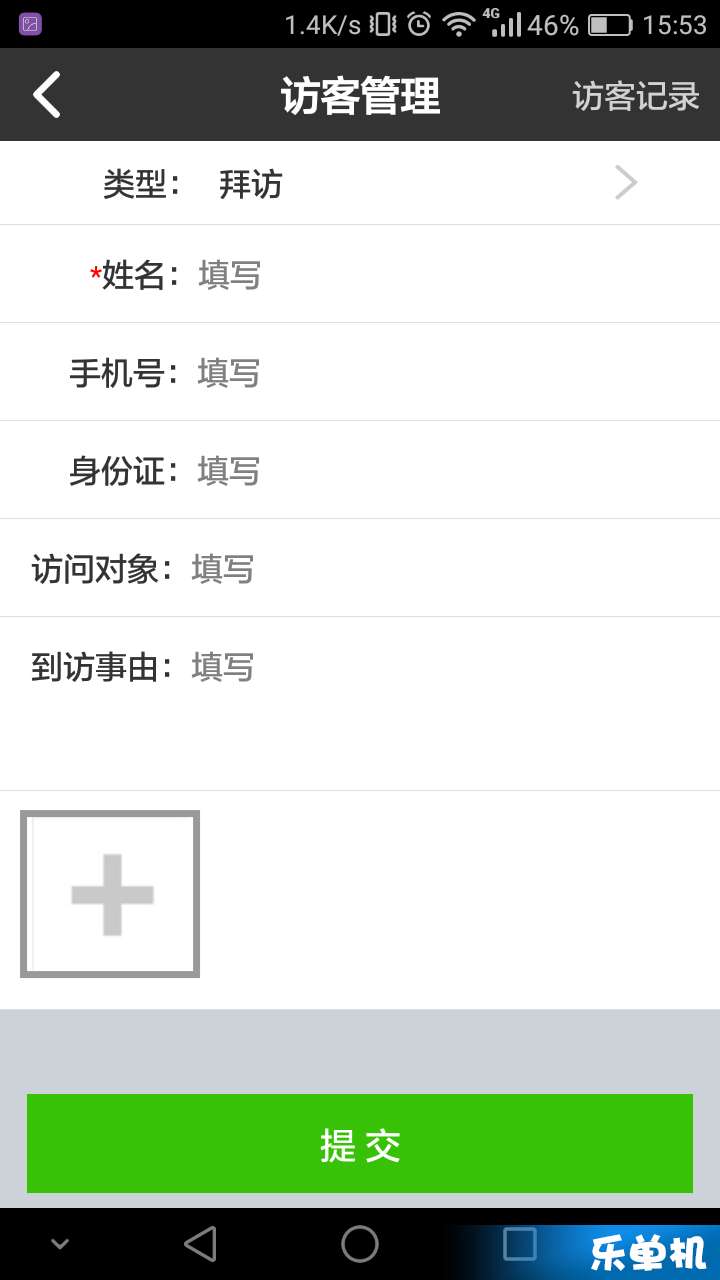Go back using the top-left arrow

tap(47, 95)
